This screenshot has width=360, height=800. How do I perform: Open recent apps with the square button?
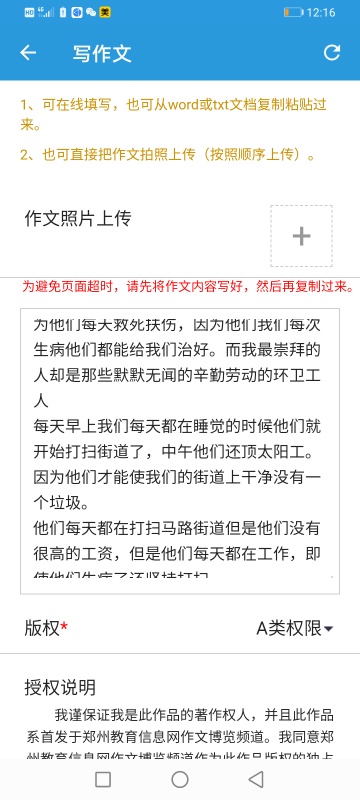pyautogui.click(x=103, y=779)
